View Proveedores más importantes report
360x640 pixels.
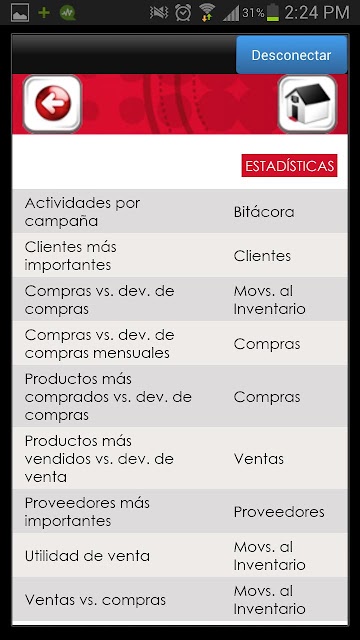tap(180, 511)
